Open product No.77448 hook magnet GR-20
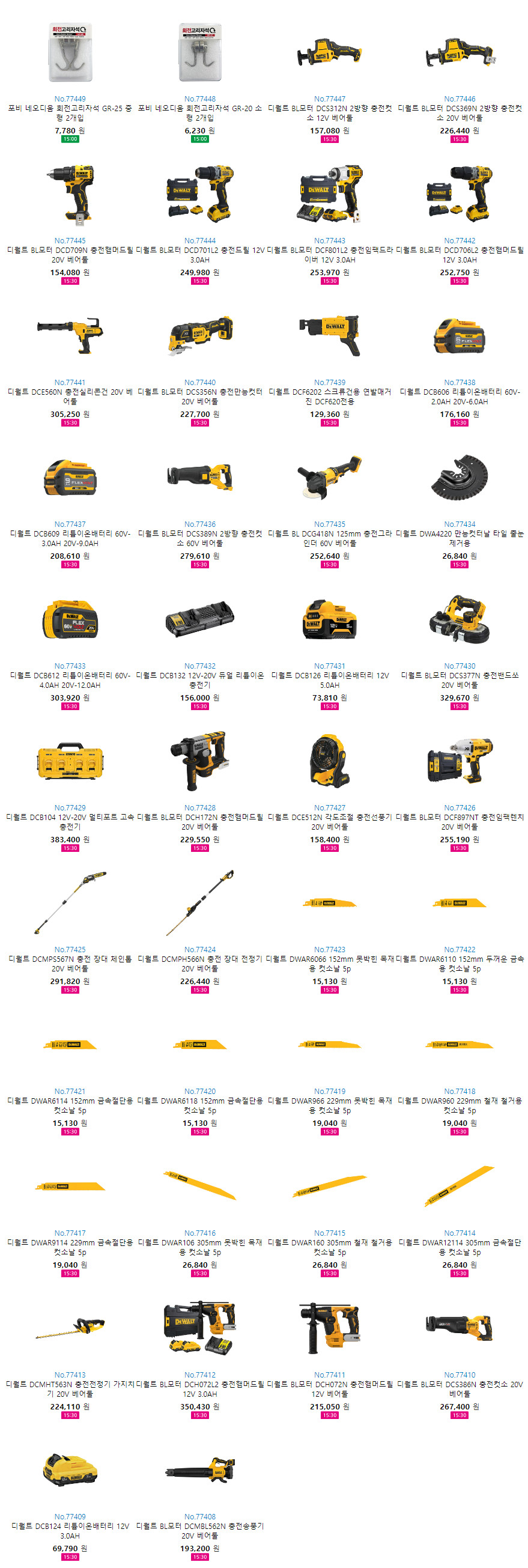 199,53
